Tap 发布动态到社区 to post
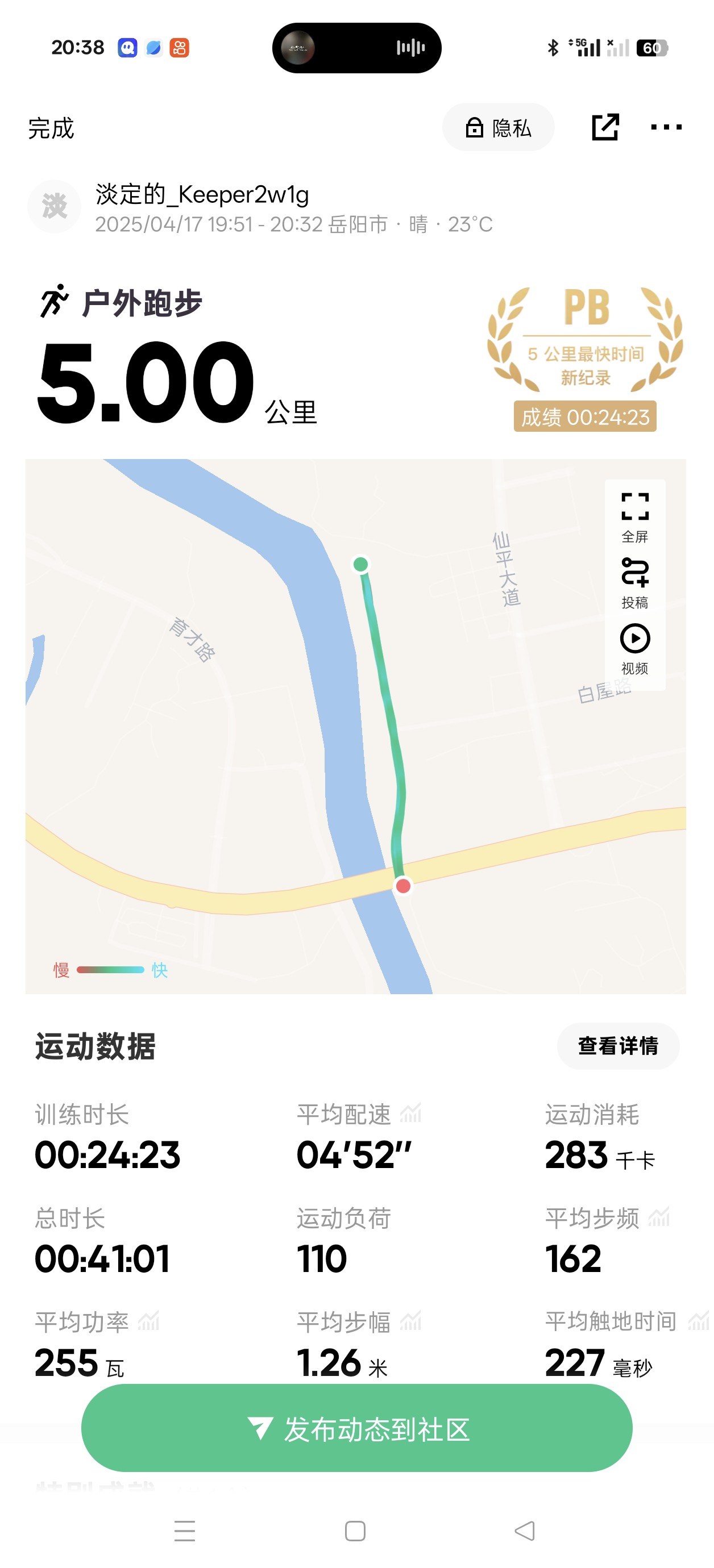 tap(357, 1428)
